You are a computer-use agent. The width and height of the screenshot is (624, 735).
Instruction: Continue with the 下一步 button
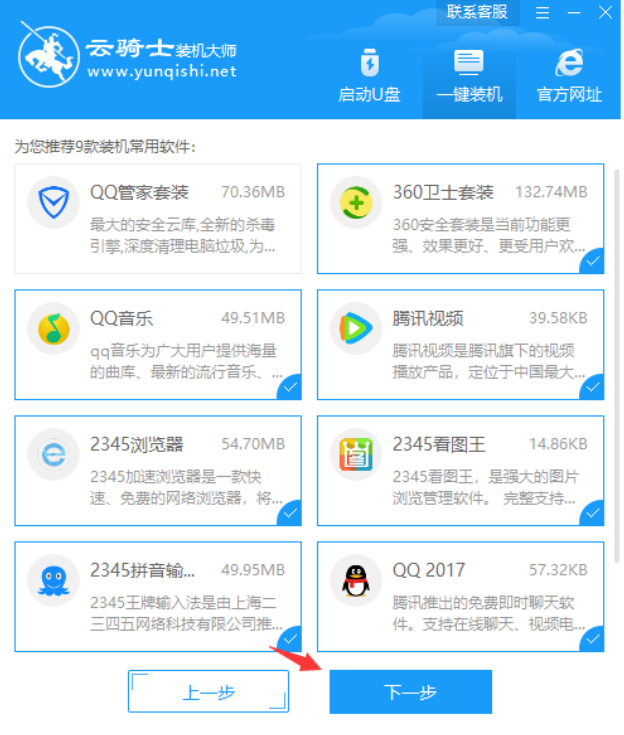(410, 692)
